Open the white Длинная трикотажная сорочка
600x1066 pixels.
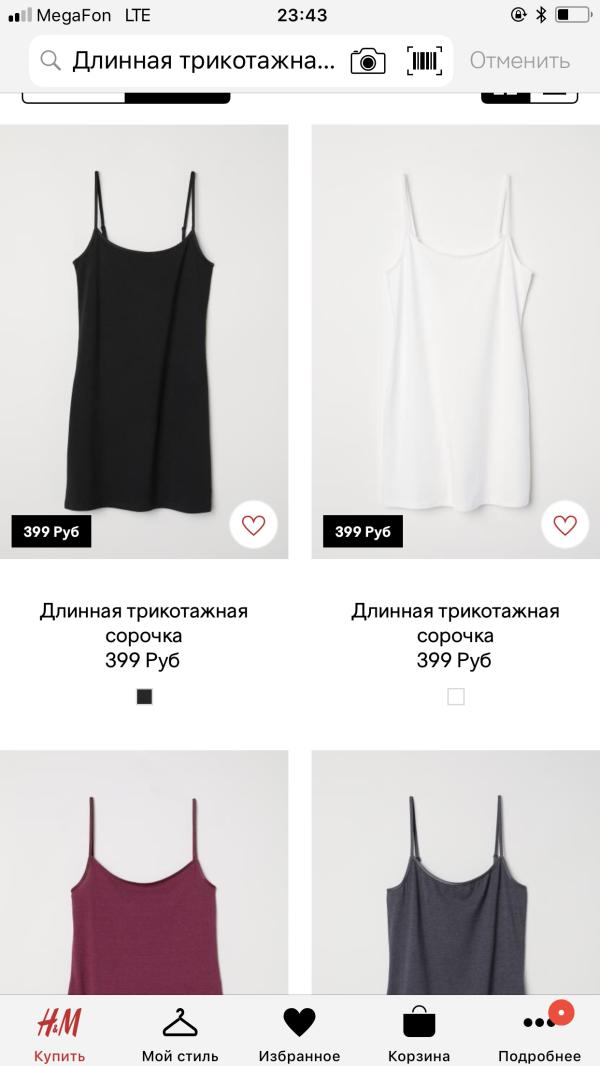(x=456, y=340)
